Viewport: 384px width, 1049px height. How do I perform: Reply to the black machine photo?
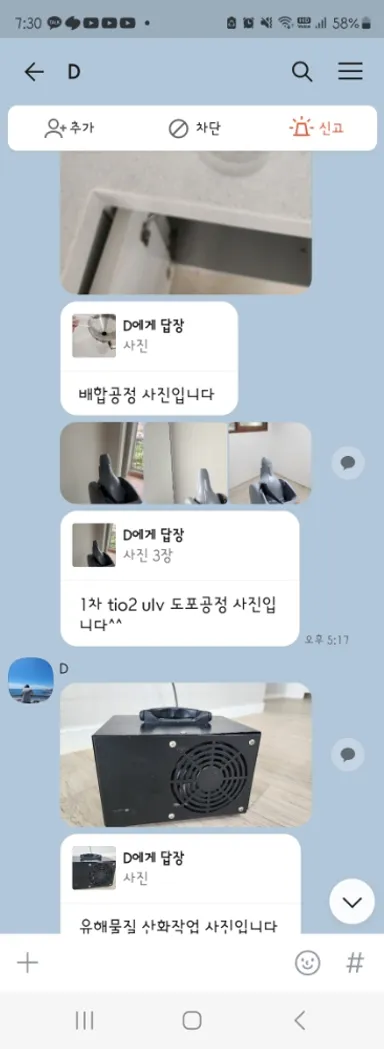348,755
